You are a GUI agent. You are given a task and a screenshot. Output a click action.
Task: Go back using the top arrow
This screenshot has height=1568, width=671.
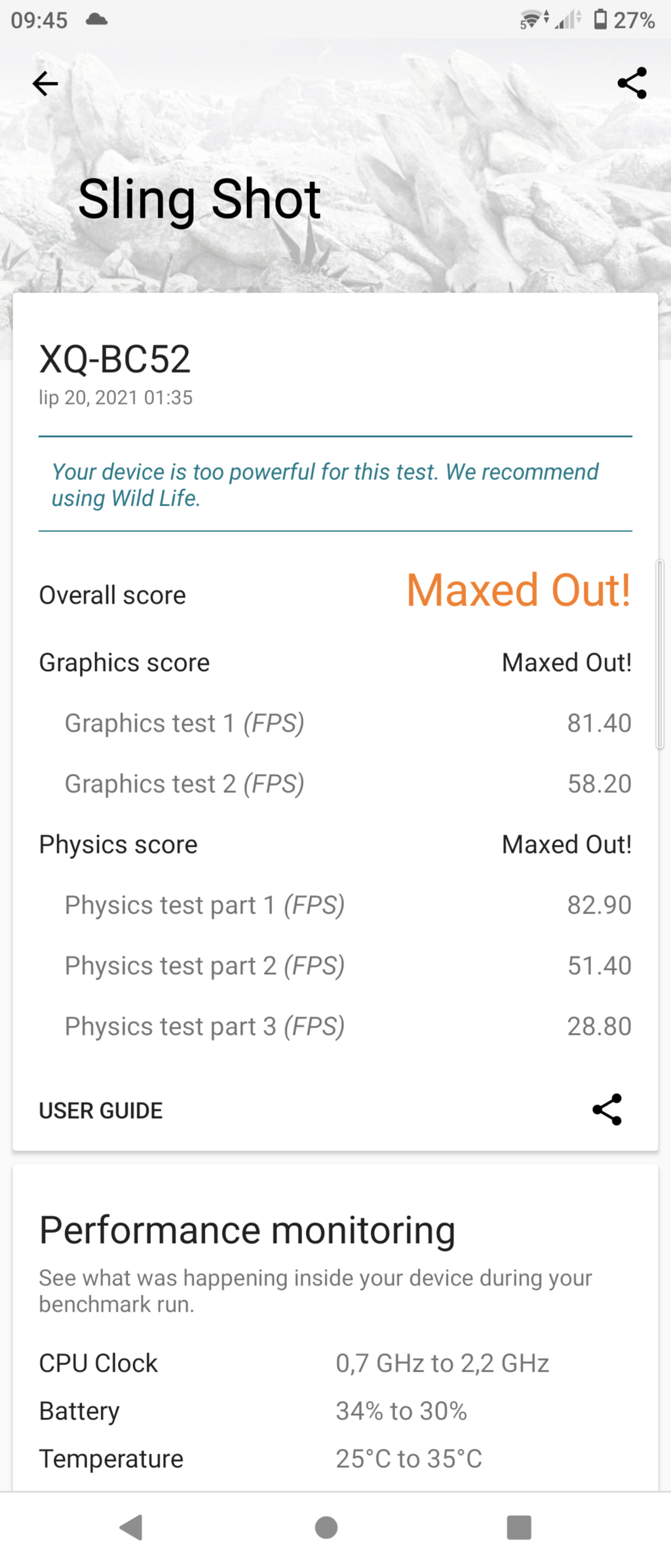[x=45, y=83]
